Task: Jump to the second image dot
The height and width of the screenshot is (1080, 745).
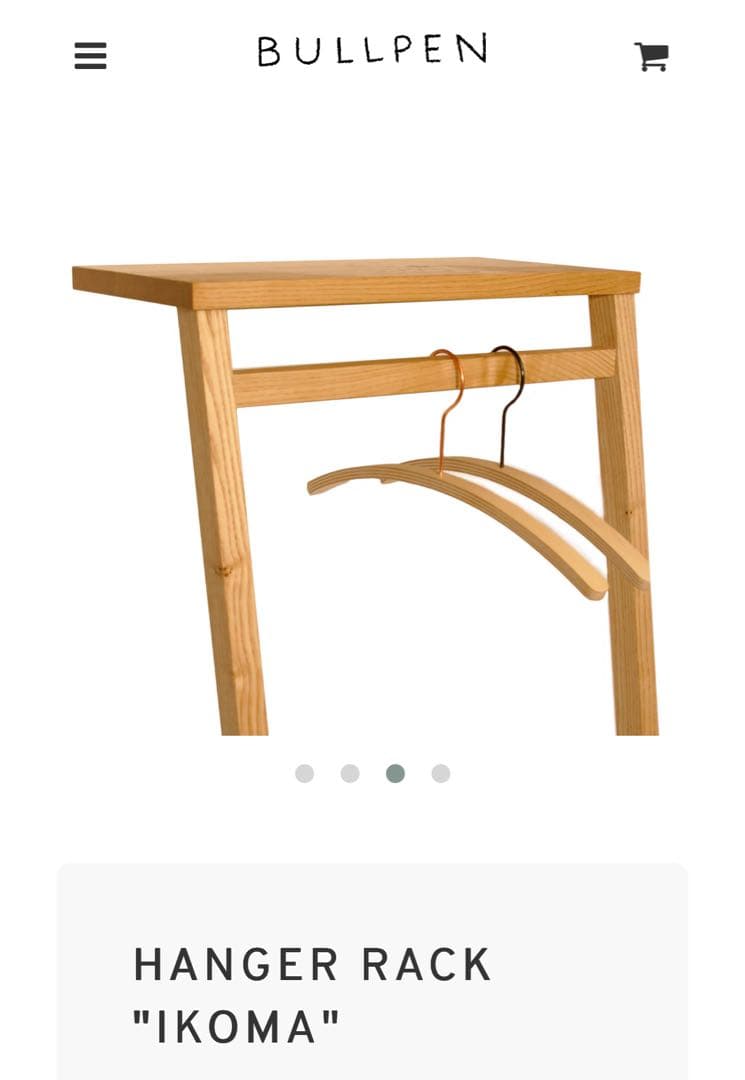Action: pos(350,771)
